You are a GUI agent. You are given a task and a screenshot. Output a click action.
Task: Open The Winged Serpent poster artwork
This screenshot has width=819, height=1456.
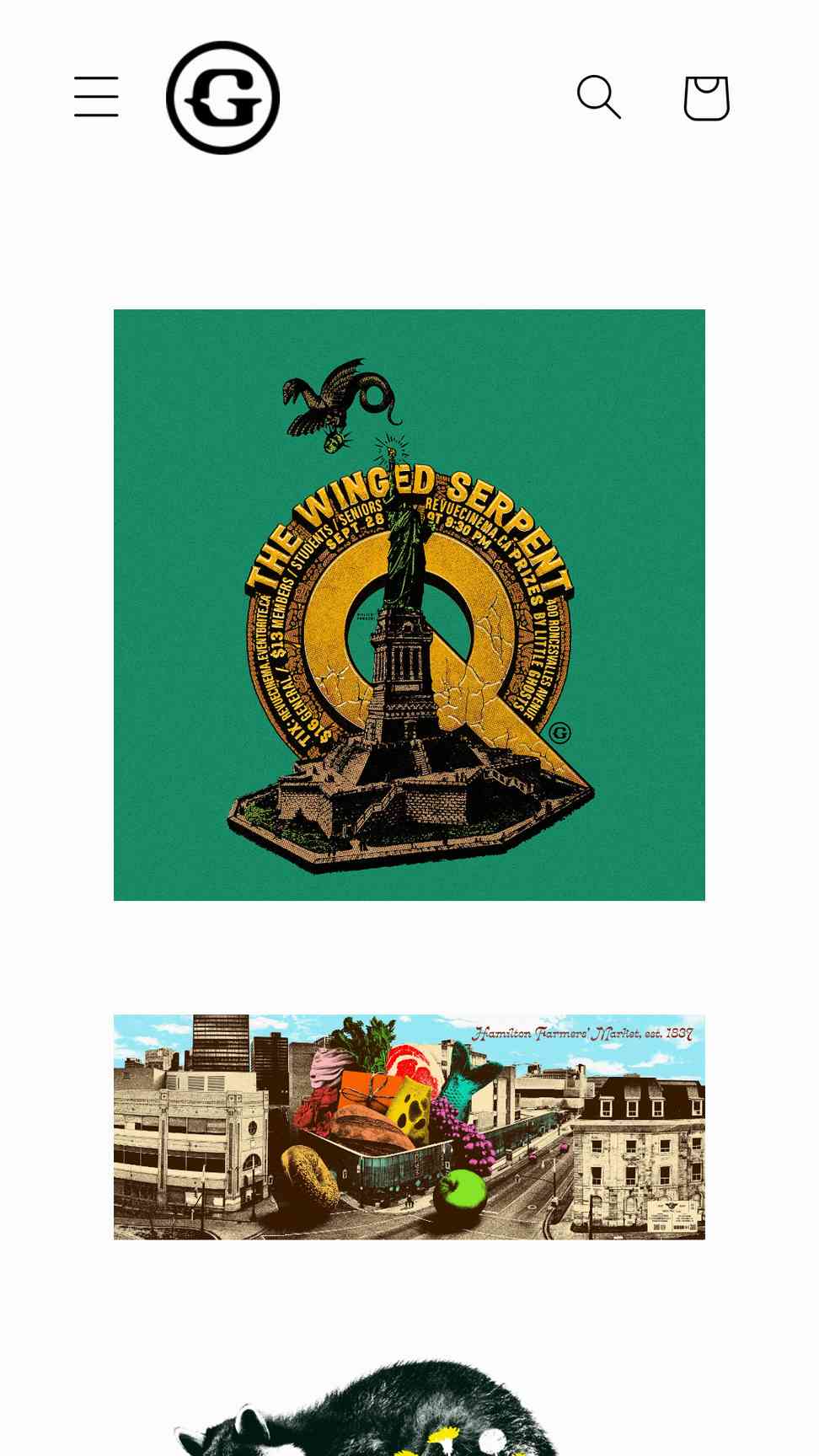coord(409,605)
